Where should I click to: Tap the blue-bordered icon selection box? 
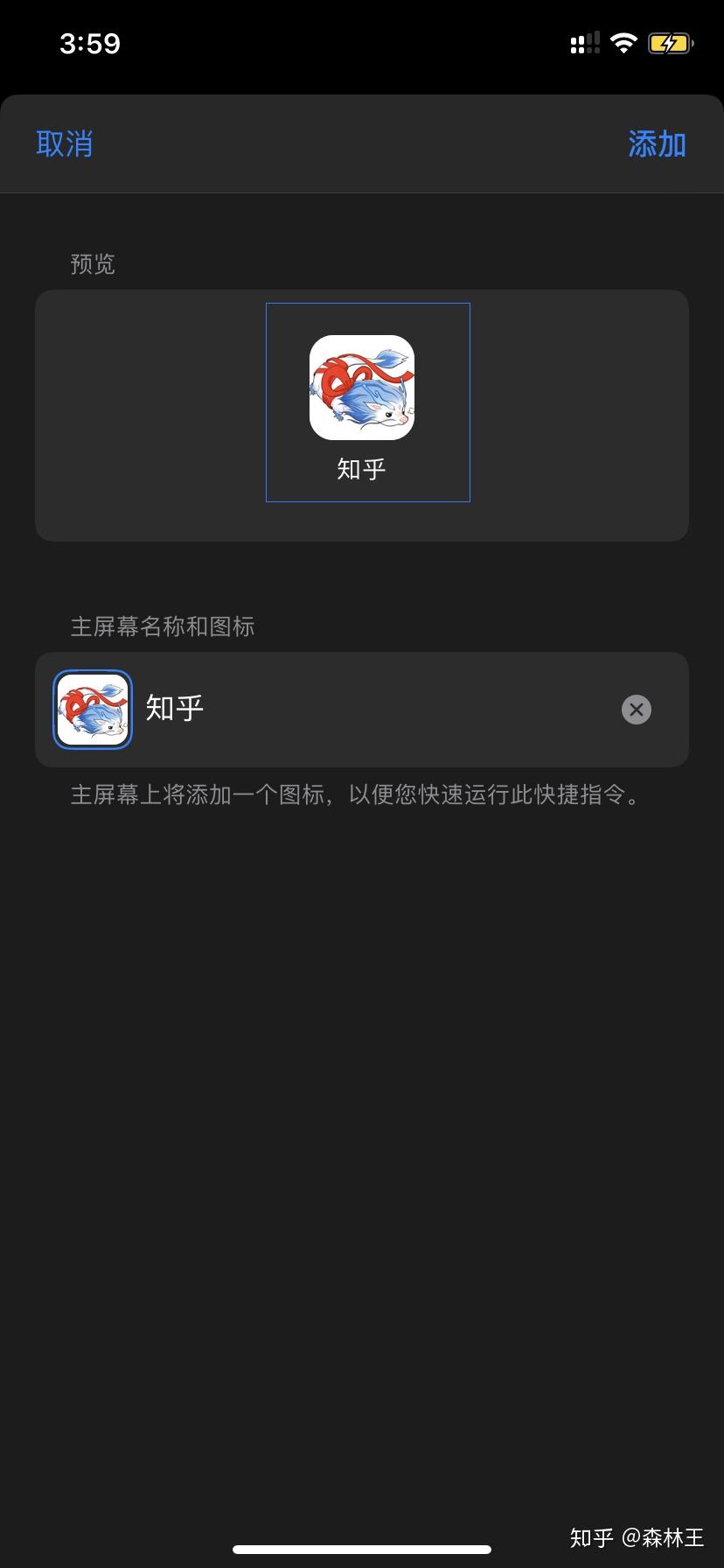[x=368, y=402]
